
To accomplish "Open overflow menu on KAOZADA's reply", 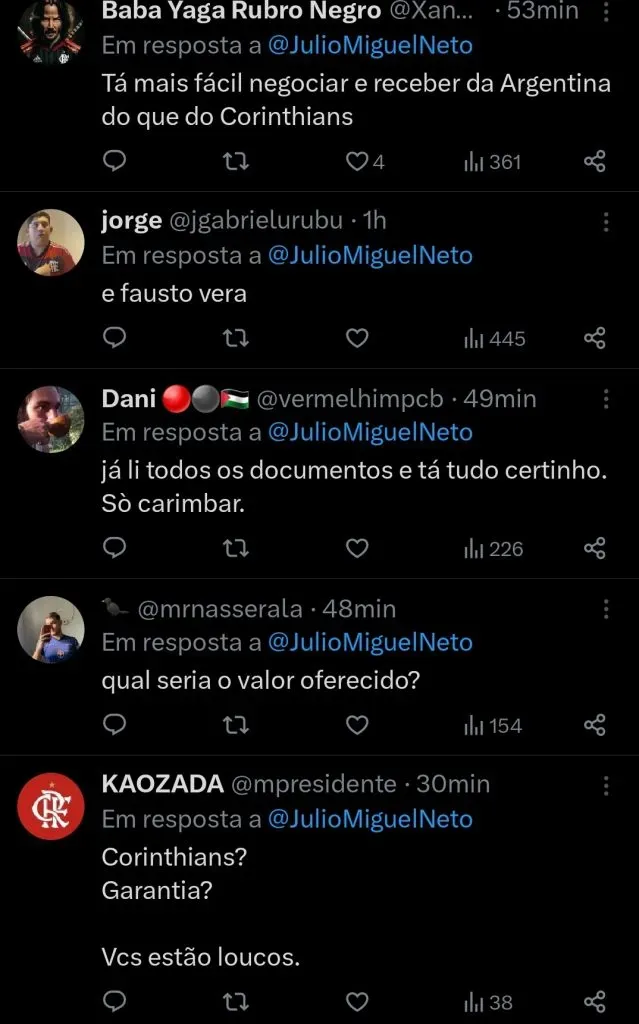I will [x=606, y=784].
